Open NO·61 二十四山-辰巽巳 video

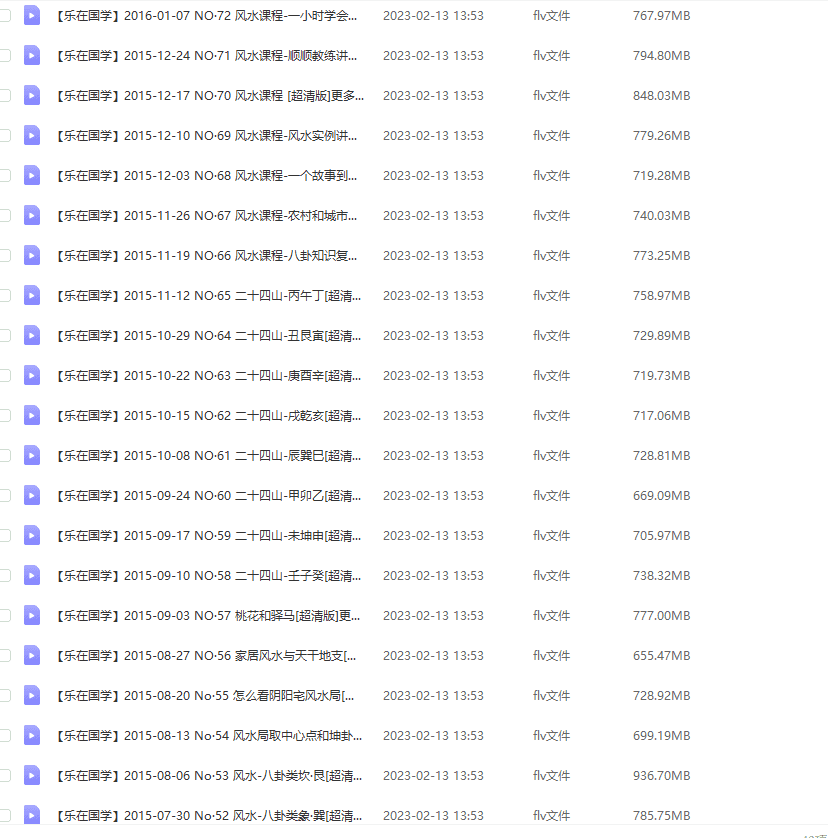coord(210,455)
